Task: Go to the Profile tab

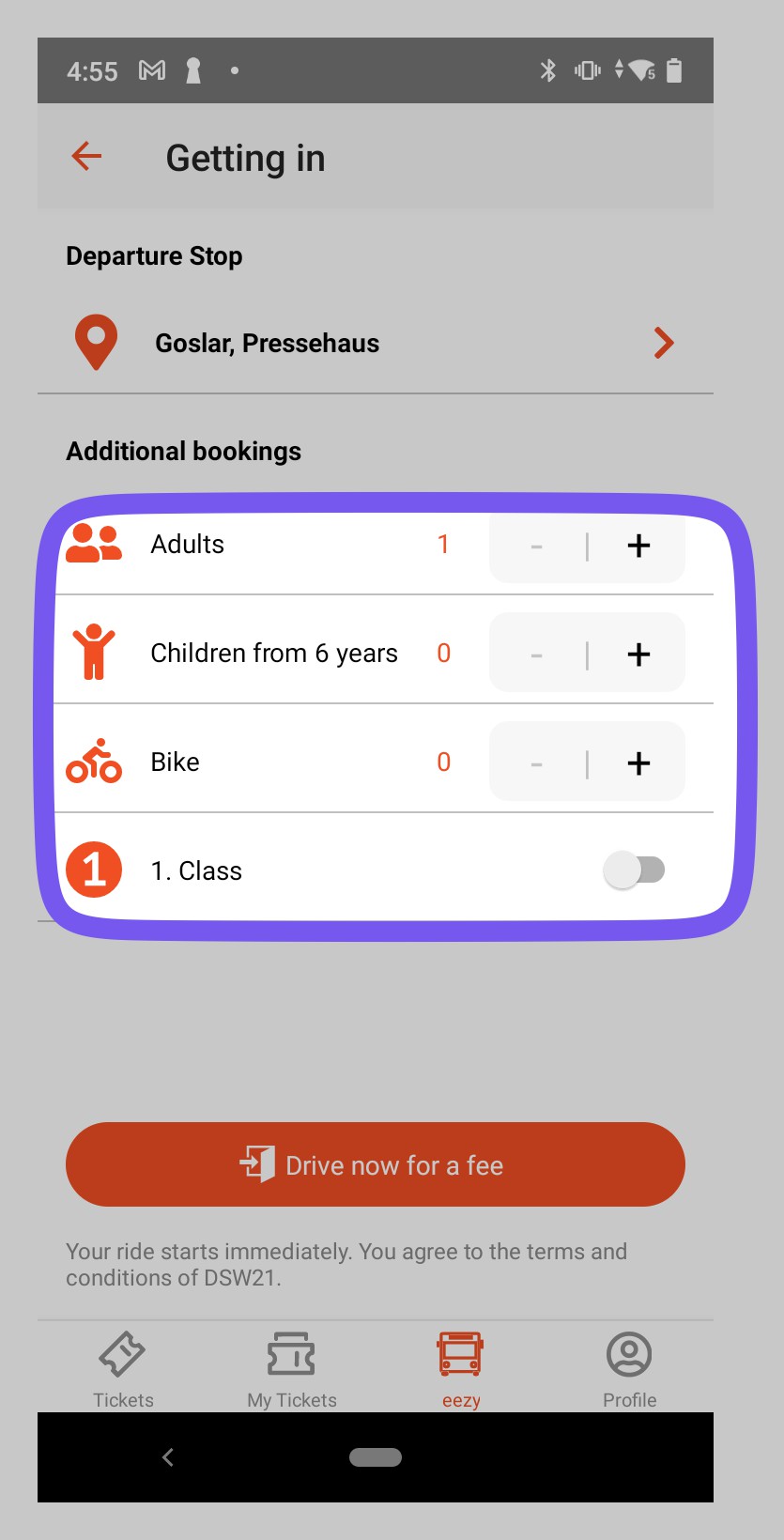Action: [x=629, y=1369]
